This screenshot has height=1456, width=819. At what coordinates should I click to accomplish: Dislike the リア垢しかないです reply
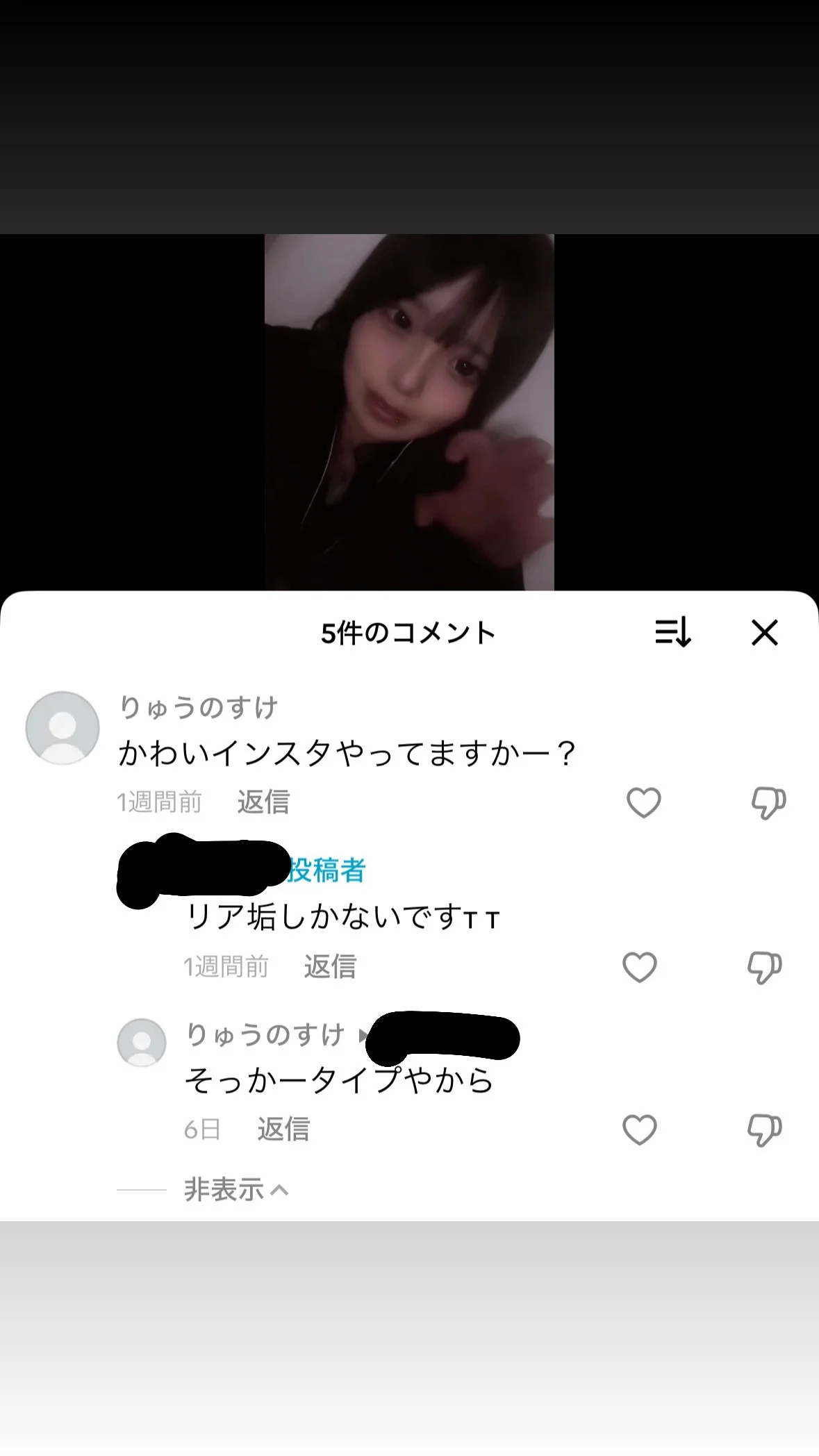(x=764, y=968)
